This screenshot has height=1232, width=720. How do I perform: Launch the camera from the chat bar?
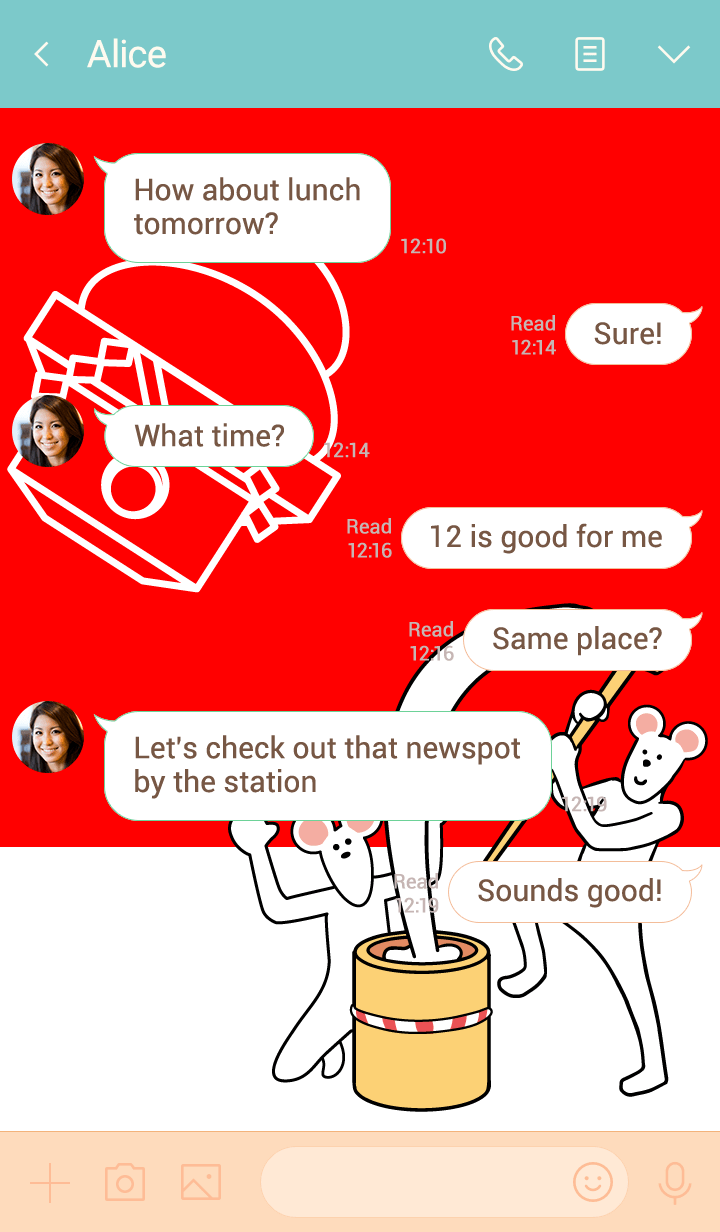(125, 1184)
